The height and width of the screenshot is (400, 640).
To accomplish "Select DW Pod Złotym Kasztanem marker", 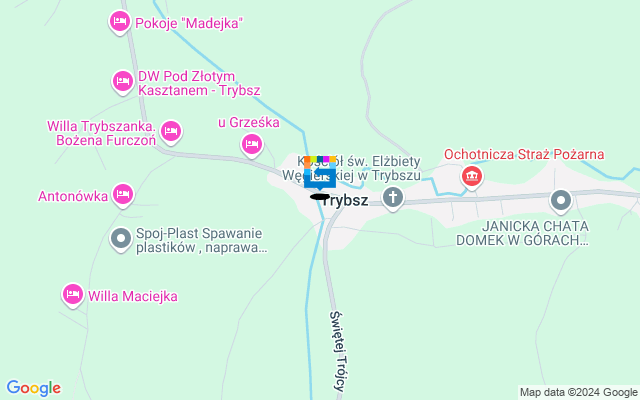I will pos(122,81).
